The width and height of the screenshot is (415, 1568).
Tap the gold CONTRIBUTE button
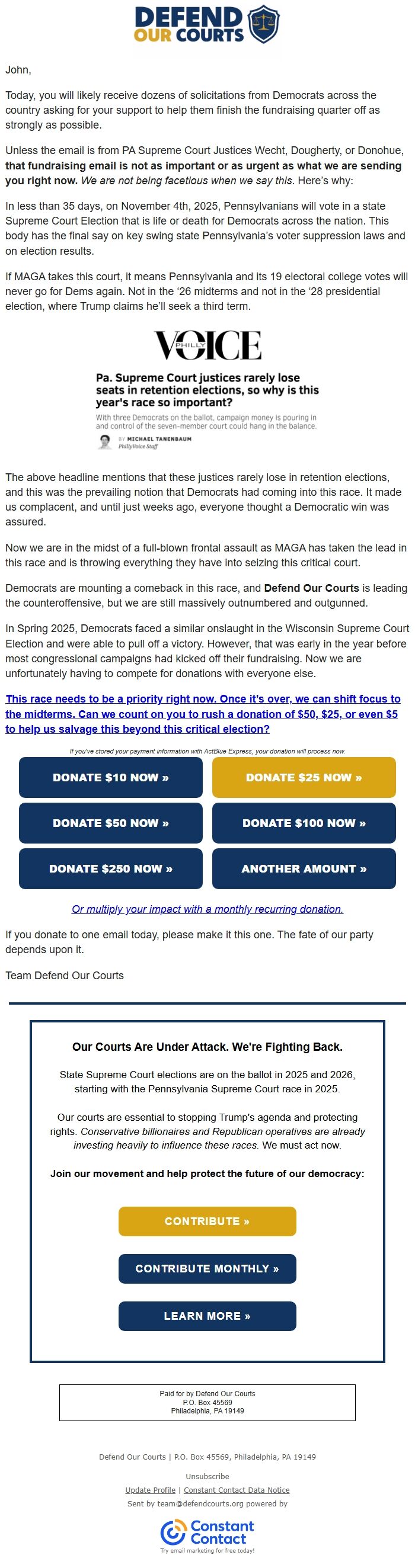pos(207,1221)
